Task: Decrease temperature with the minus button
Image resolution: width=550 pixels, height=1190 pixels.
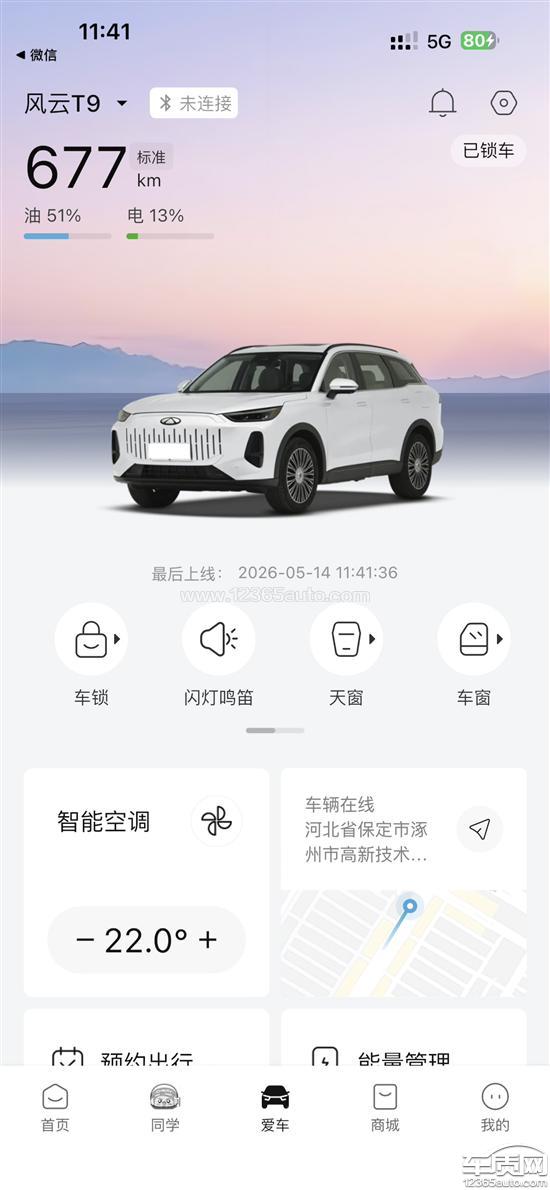Action: [86, 940]
